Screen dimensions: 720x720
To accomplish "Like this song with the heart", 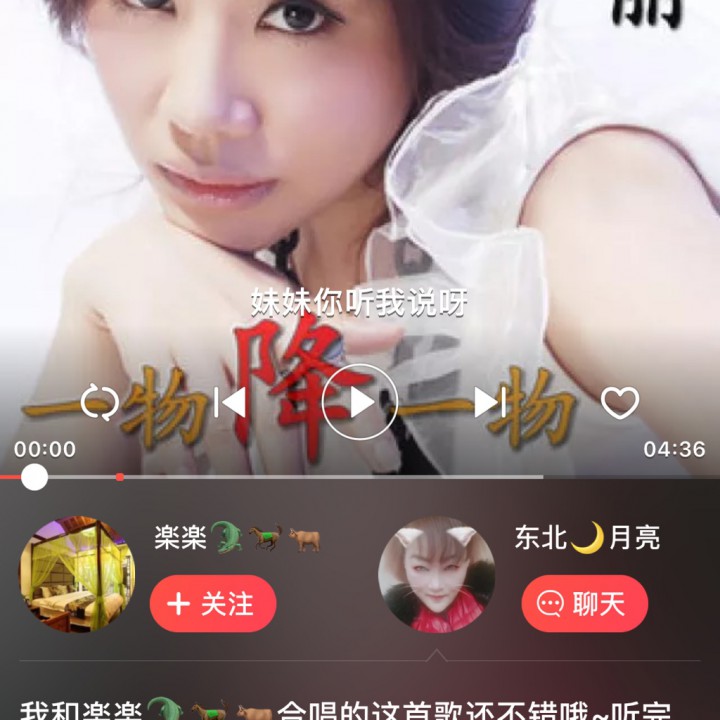I will click(620, 403).
